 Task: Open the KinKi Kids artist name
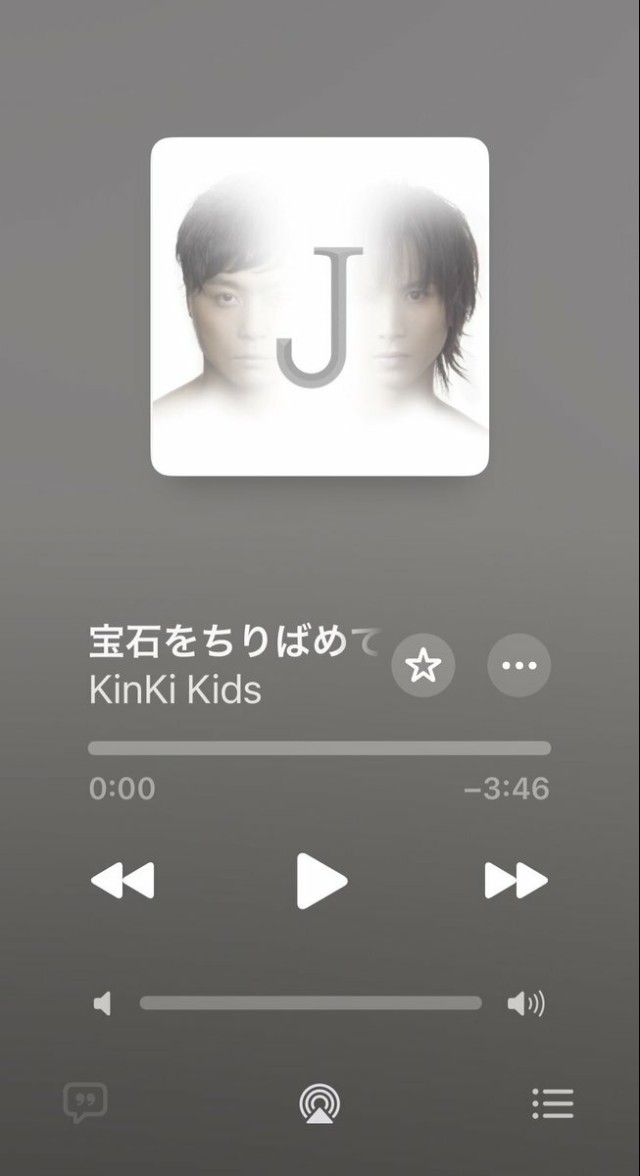coord(175,691)
